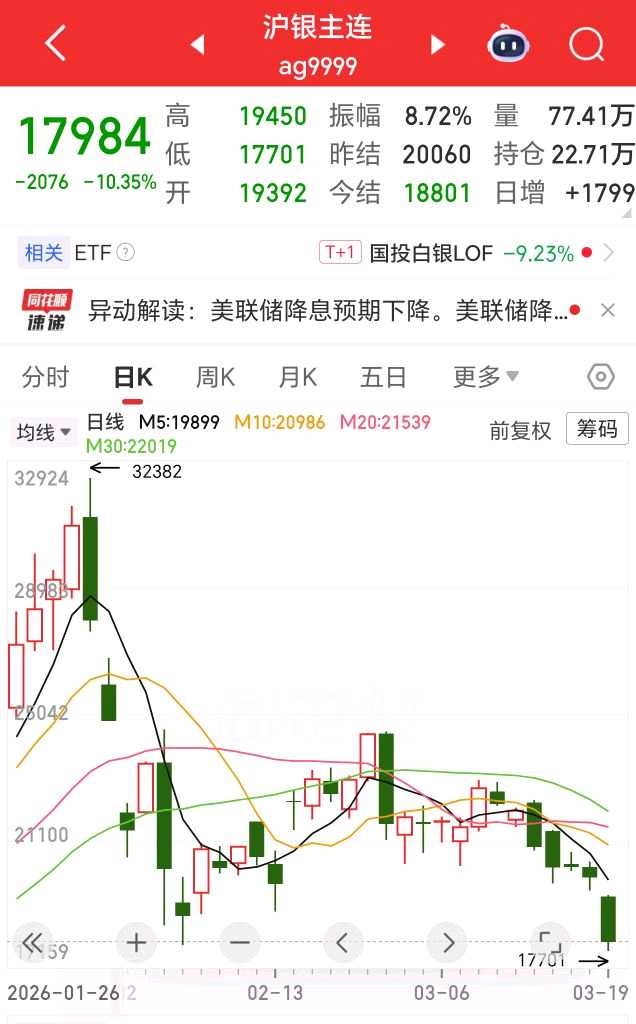The image size is (636, 1024).
Task: Open the 均线 indicator dropdown
Action: coord(44,432)
